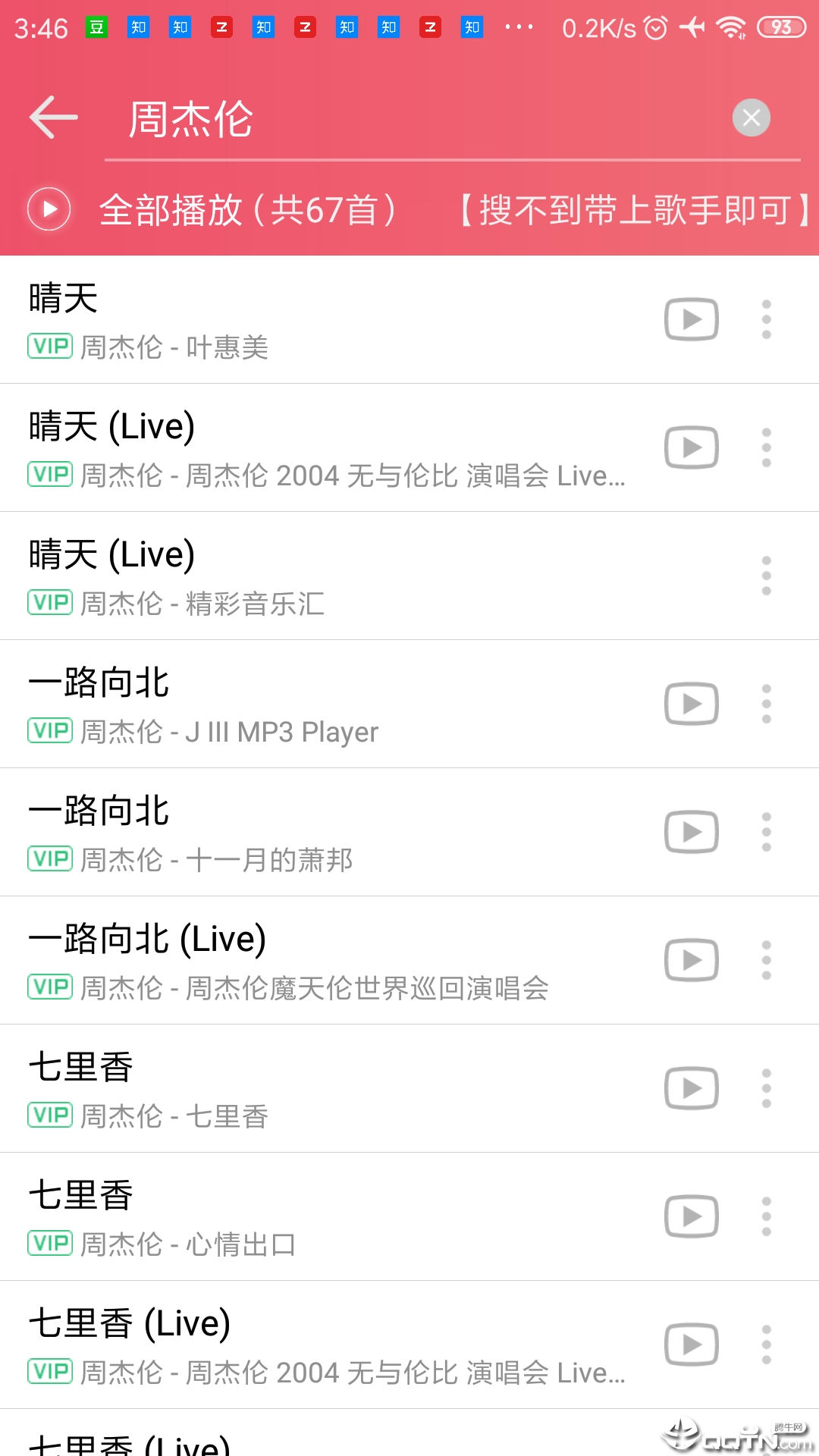Play 七里香 from 心情出口
This screenshot has height=1456, width=819.
coord(691,1216)
